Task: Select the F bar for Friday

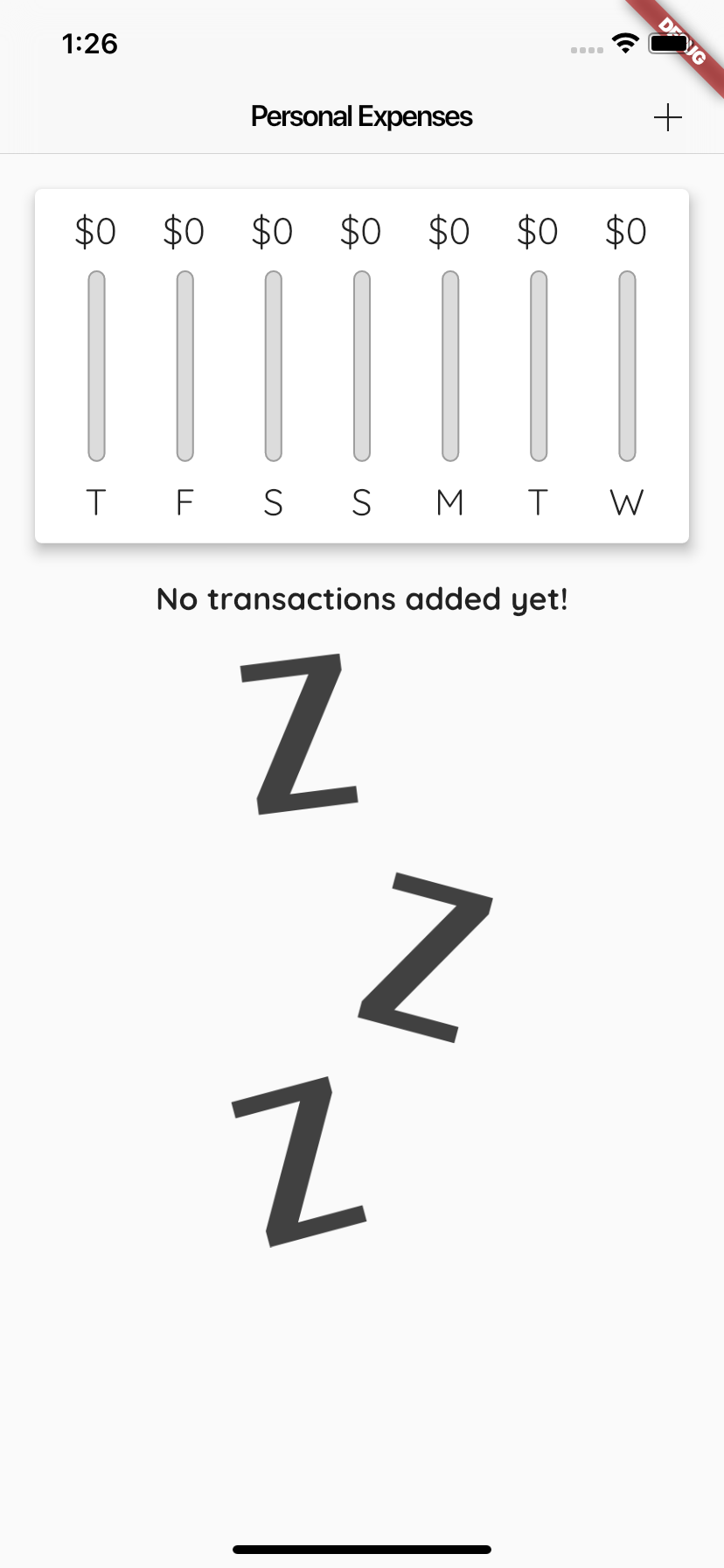Action: [184, 367]
